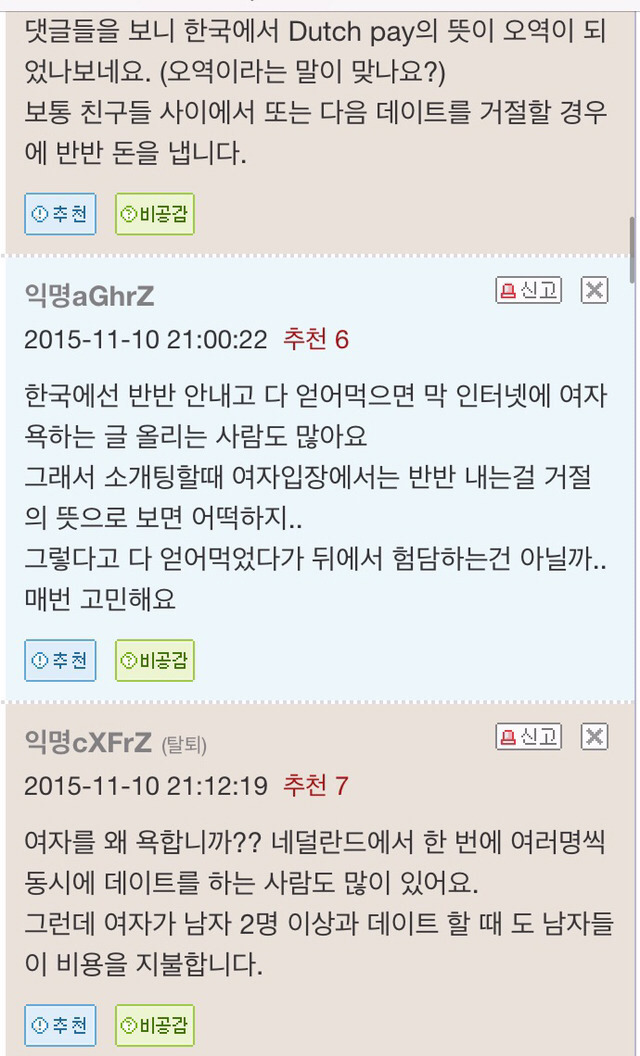Report comment by 익명cXFrZ with 신고
This screenshot has height=1056, width=640.
tap(529, 737)
